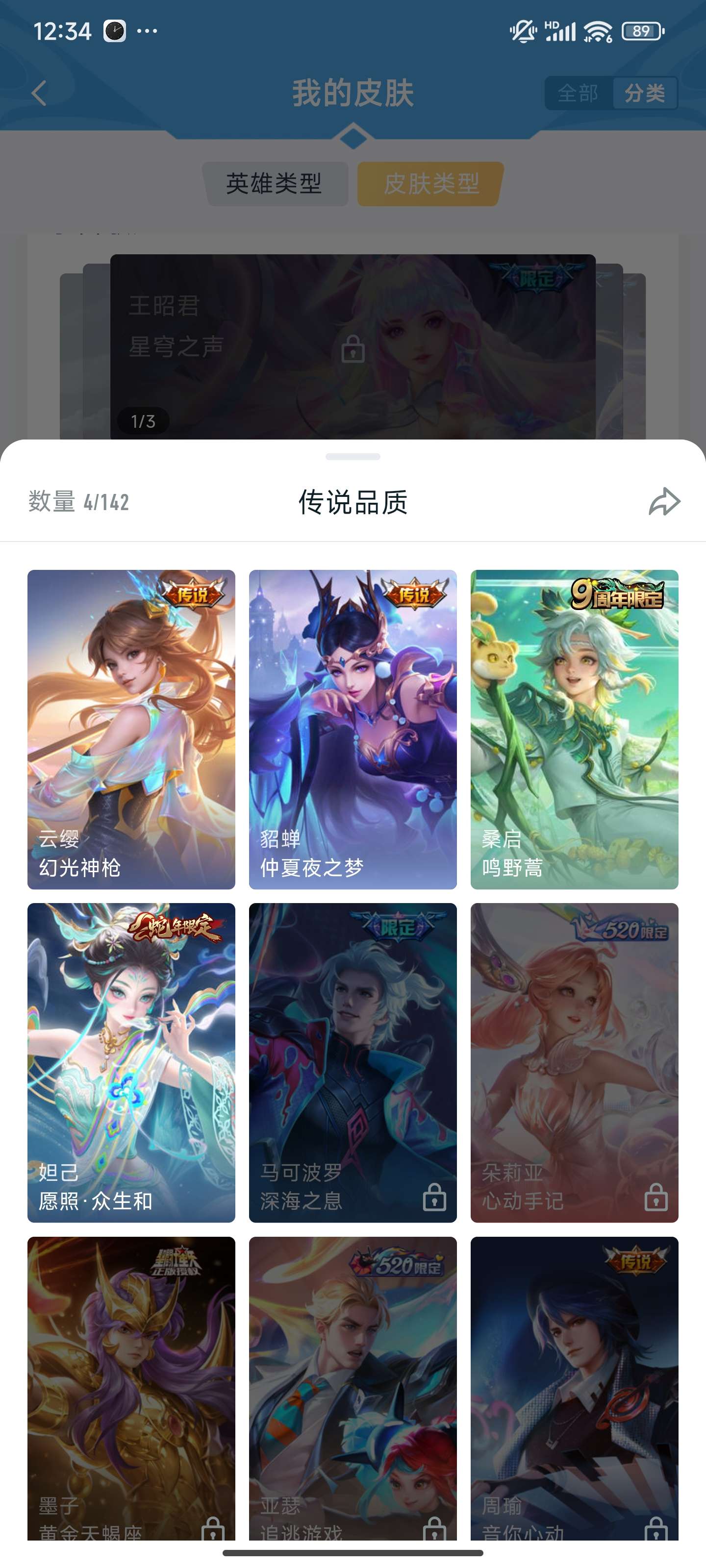Click the 数量 4/142 count label
Screen dimensions: 706x1568
pyautogui.click(x=78, y=502)
